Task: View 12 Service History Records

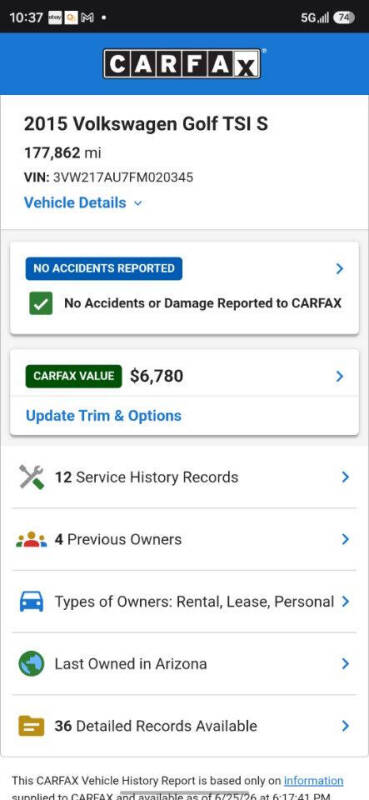Action: tap(184, 477)
